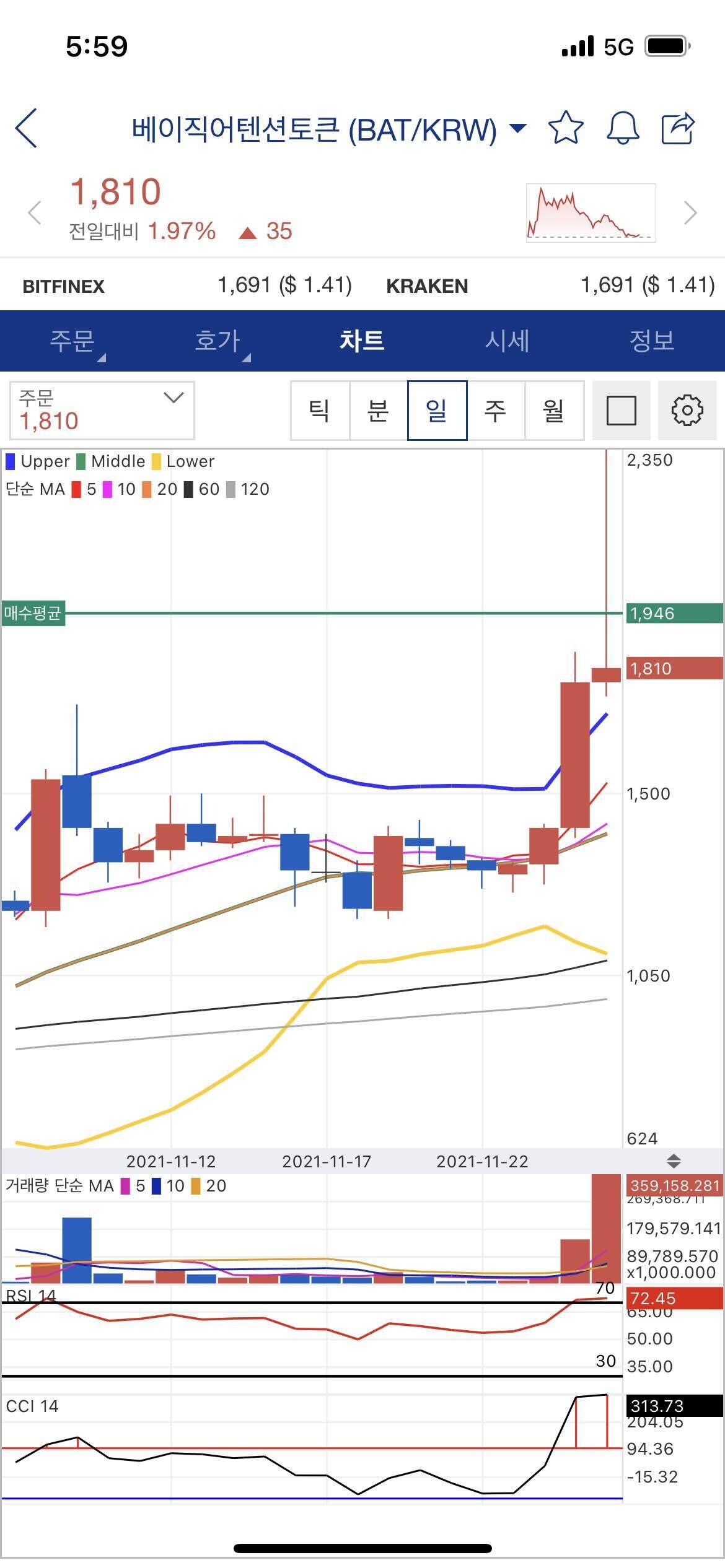
Task: Share this chart screen
Action: [x=679, y=128]
